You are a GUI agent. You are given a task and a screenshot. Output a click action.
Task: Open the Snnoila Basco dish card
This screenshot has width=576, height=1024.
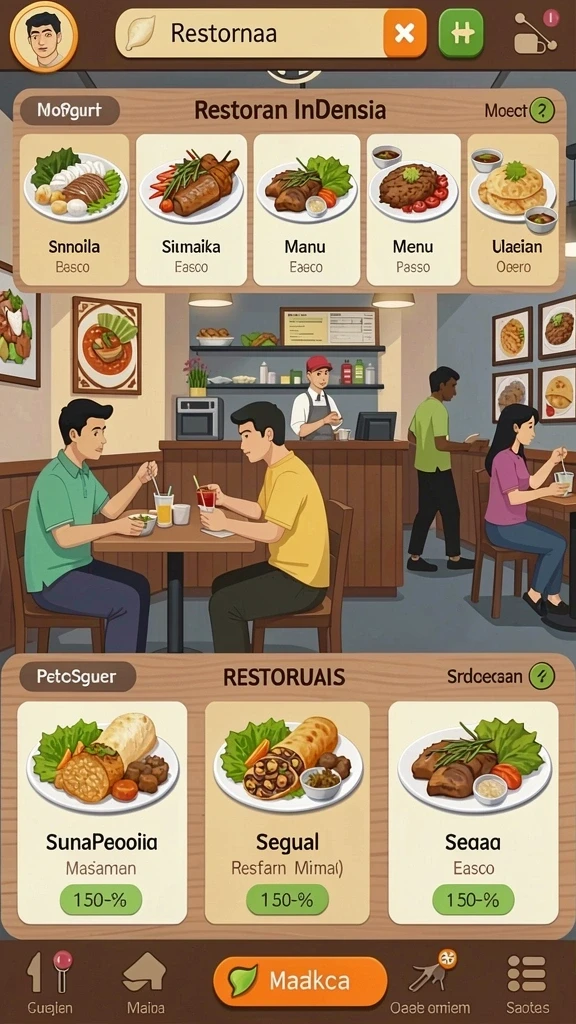(x=74, y=210)
